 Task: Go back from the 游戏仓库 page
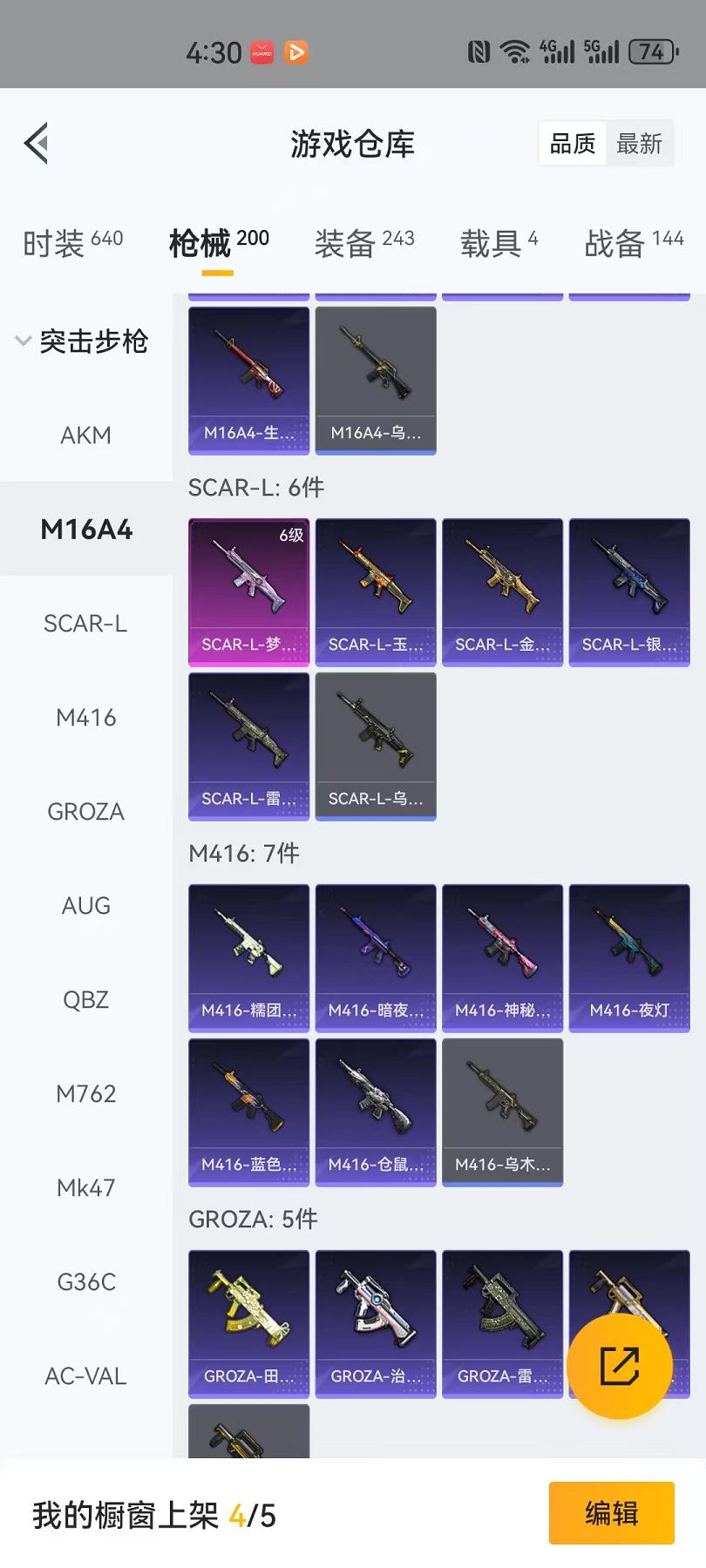point(37,143)
